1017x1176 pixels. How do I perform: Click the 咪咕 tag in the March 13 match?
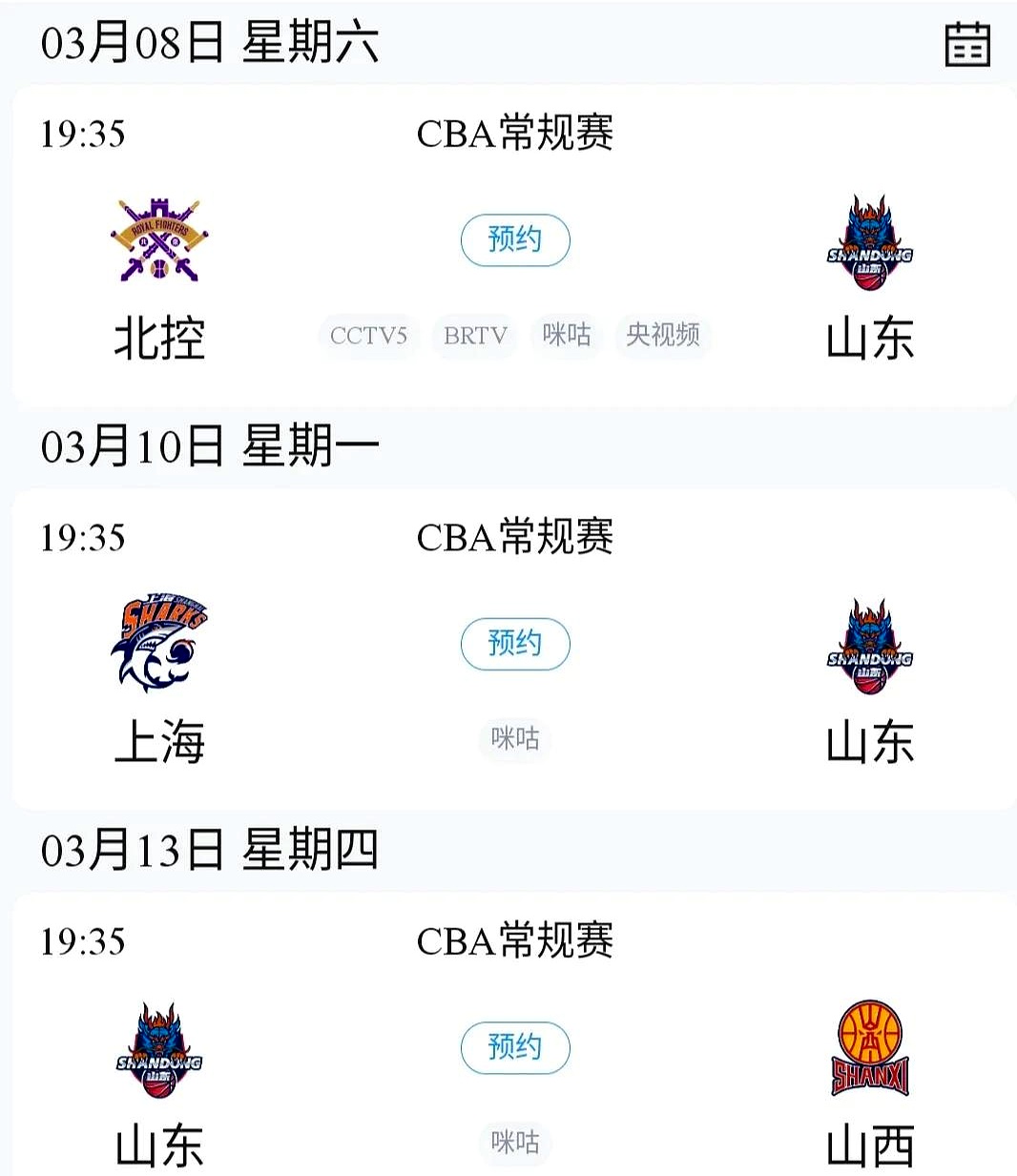(x=515, y=1141)
